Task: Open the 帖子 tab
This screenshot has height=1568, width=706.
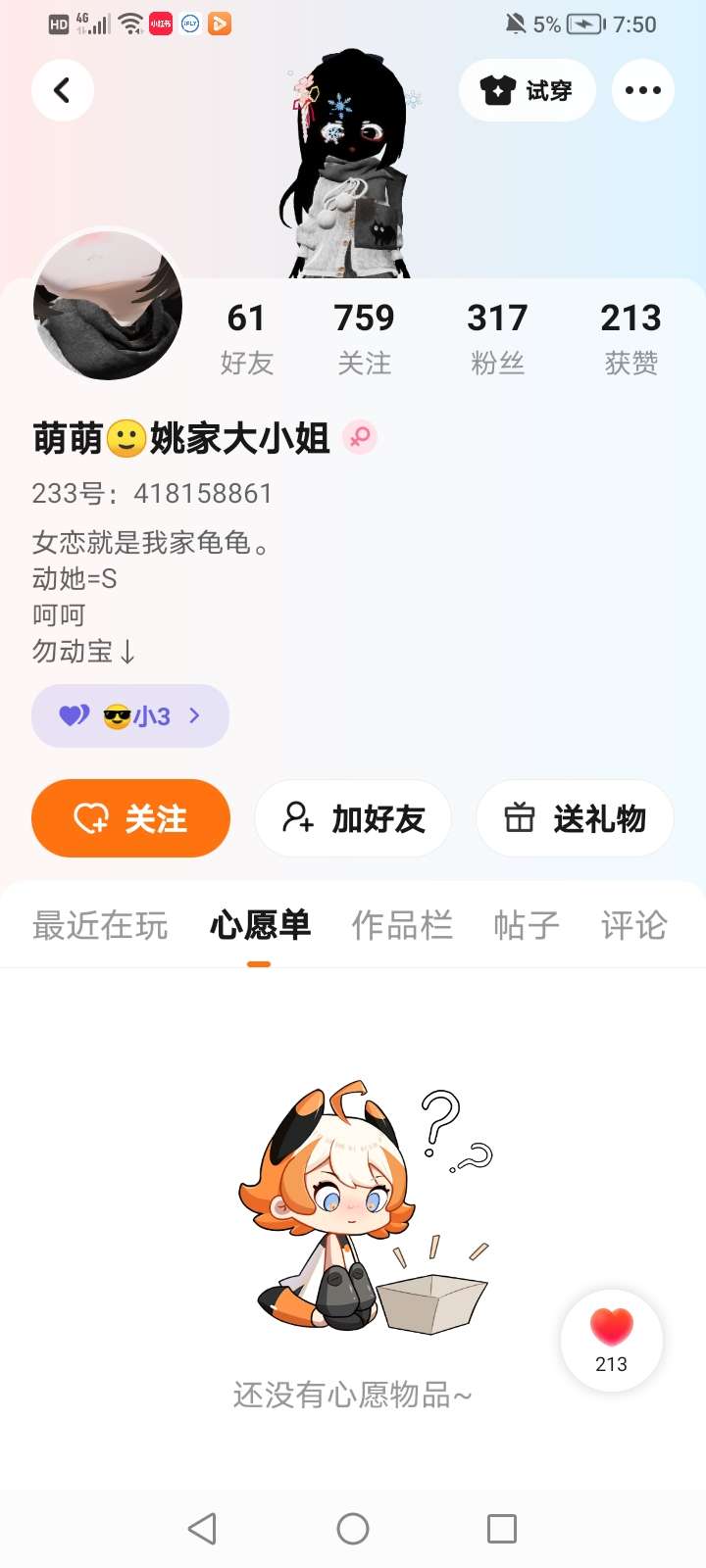Action: (527, 925)
